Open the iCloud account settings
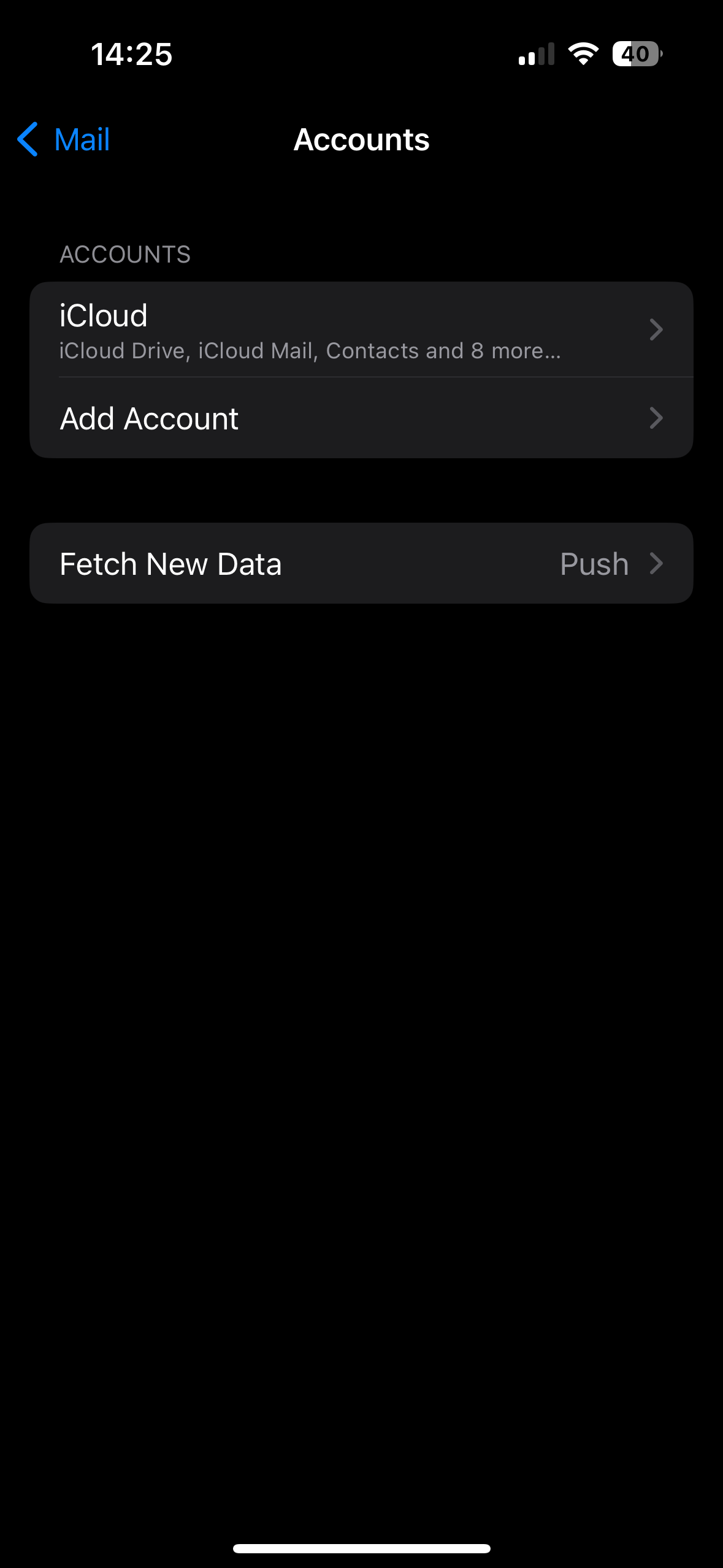The width and height of the screenshot is (723, 1568). coord(361,329)
